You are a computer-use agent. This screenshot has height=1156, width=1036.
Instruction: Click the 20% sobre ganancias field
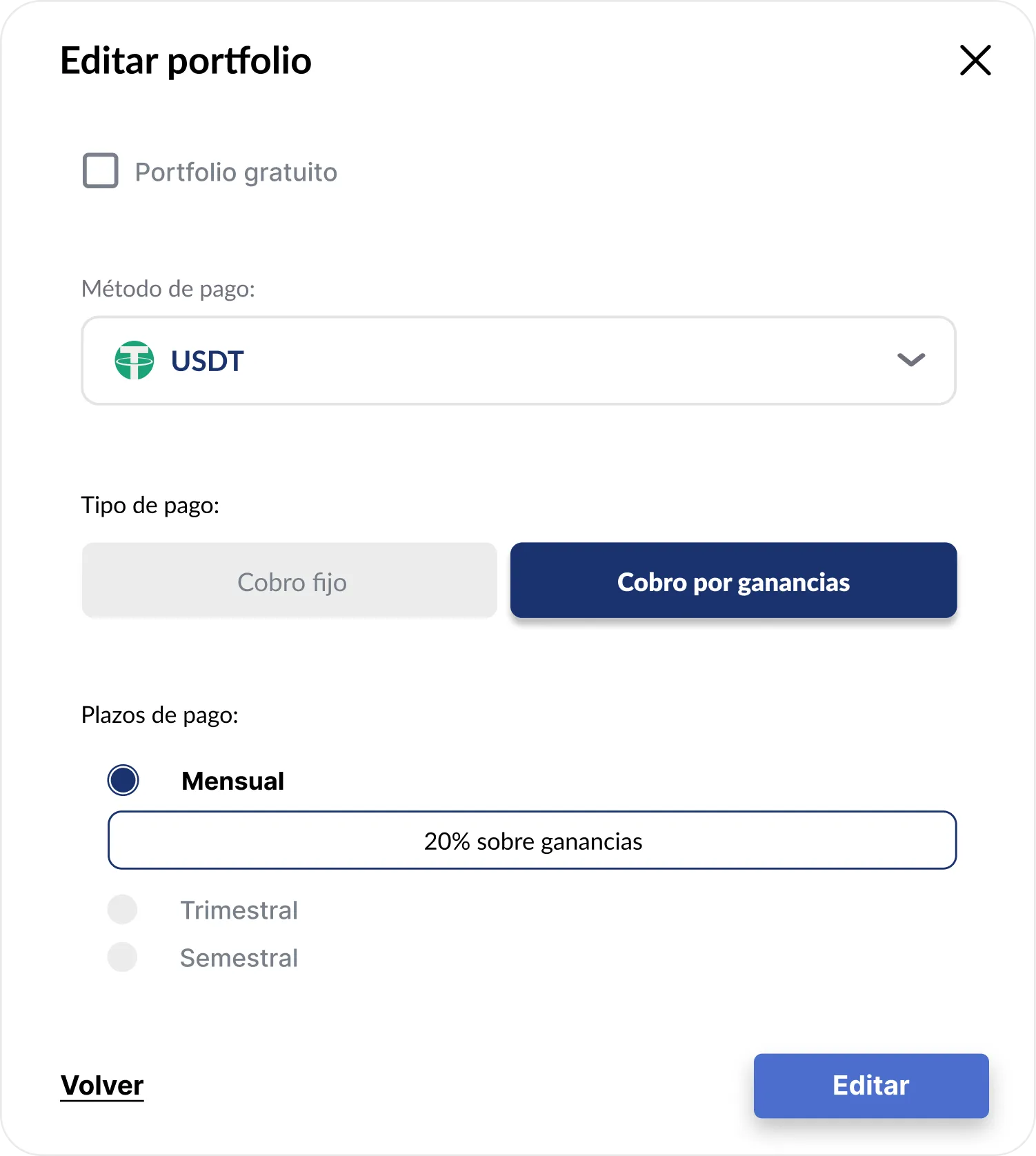pyautogui.click(x=532, y=840)
